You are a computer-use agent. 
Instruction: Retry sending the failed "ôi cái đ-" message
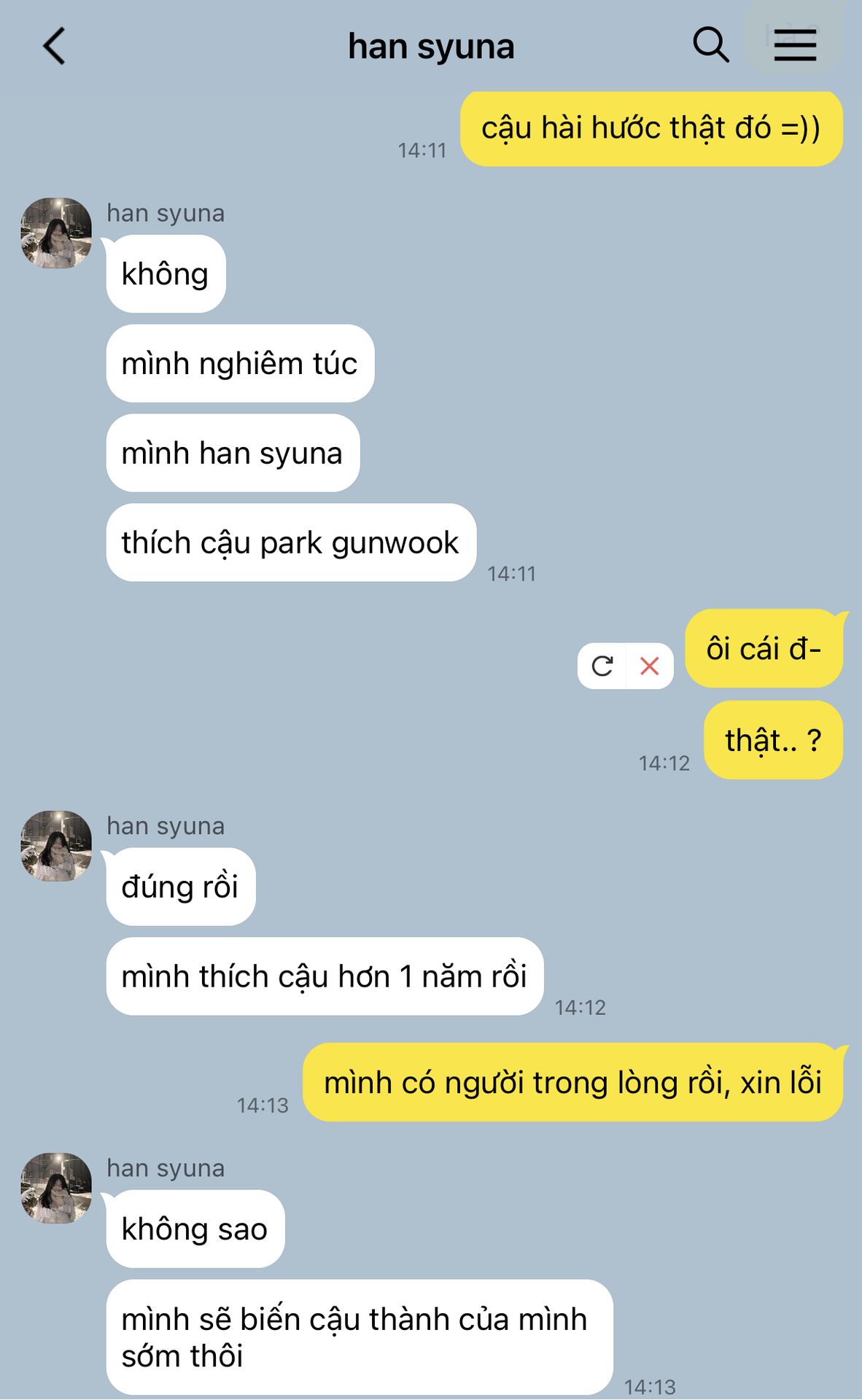coord(602,666)
